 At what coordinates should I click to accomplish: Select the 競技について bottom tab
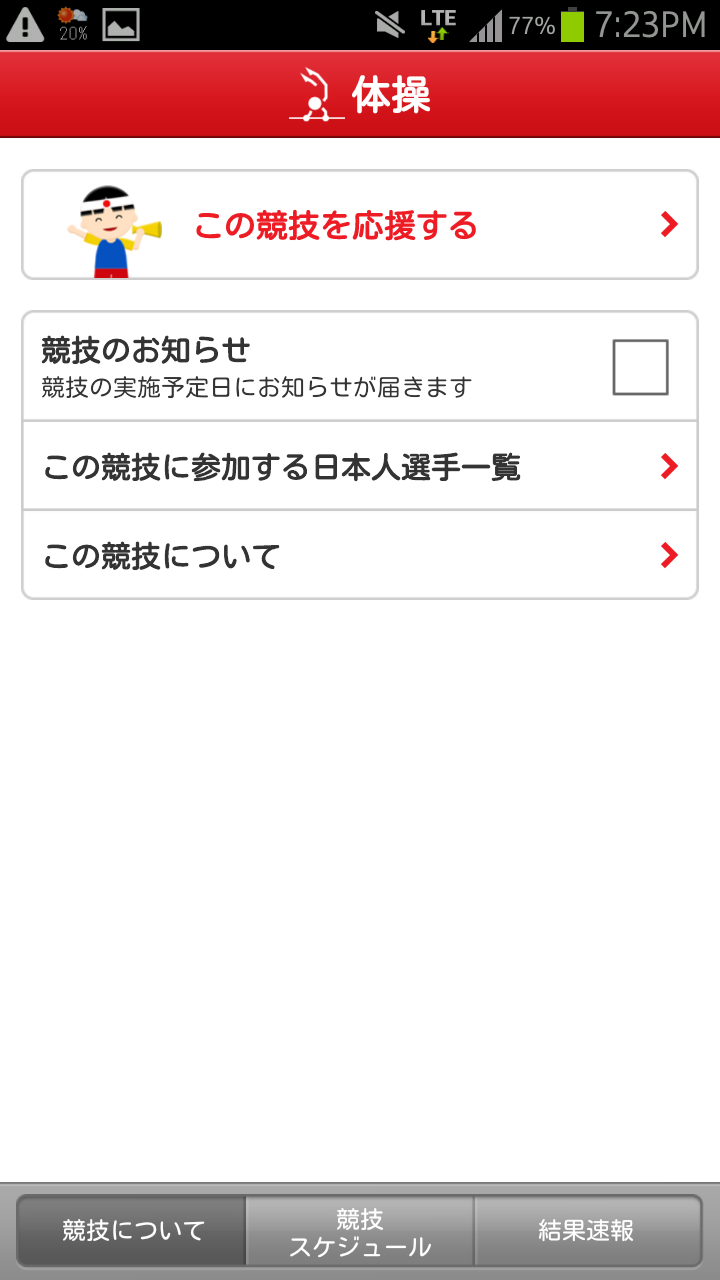(131, 1230)
